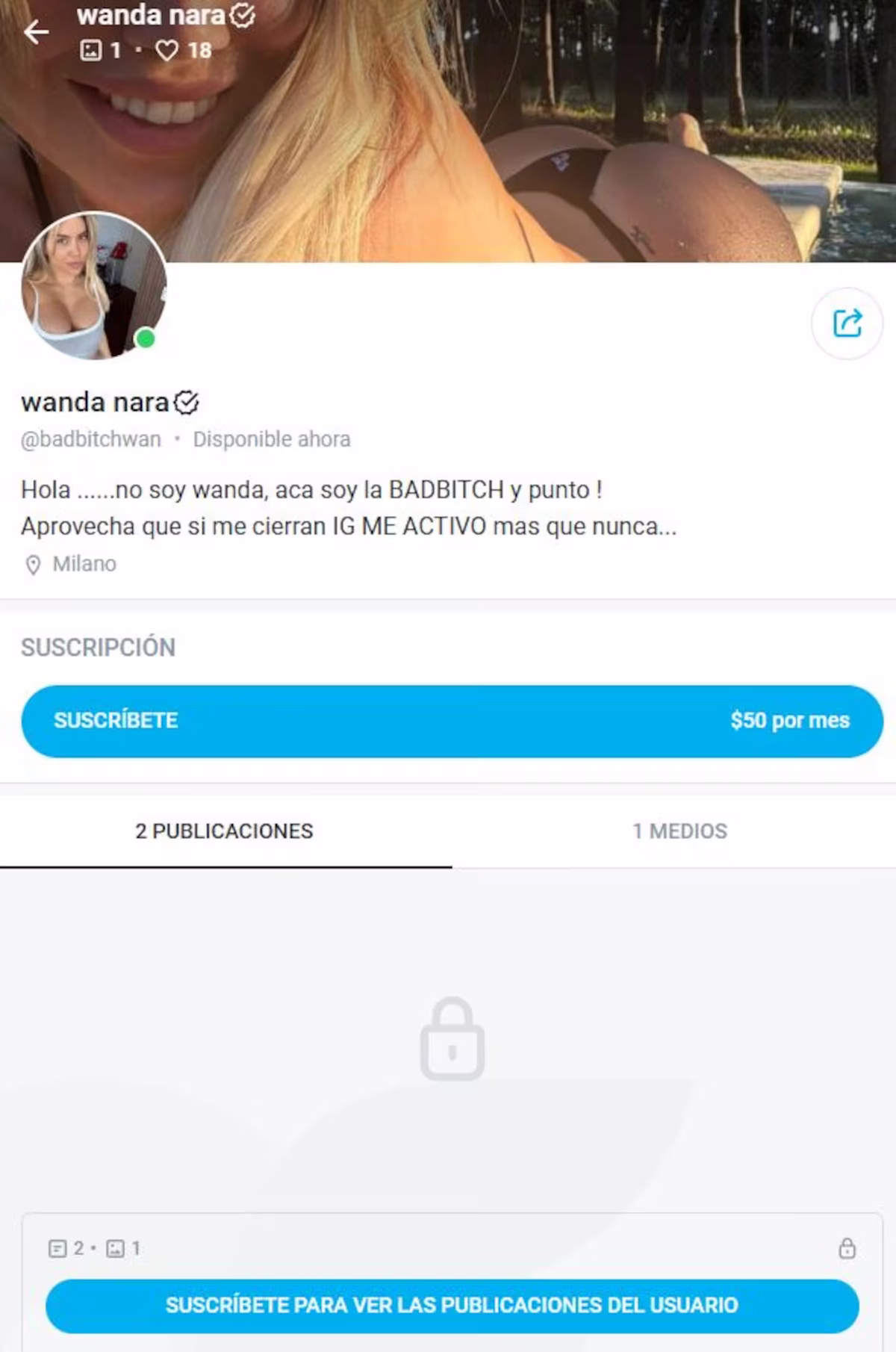Viewport: 896px width, 1352px height.
Task: Click the back arrow at top left
Action: point(36,31)
